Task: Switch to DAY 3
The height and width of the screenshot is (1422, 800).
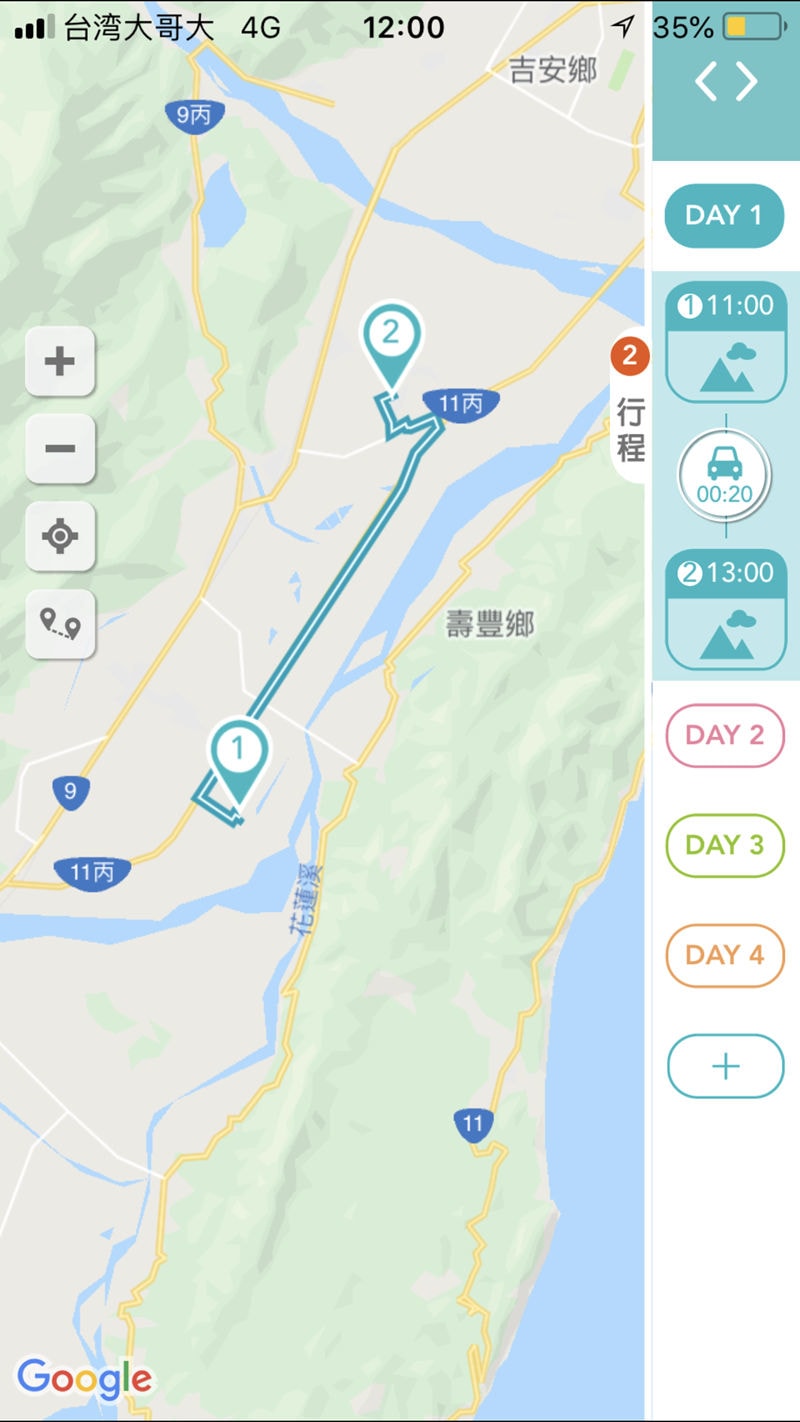Action: pyautogui.click(x=725, y=845)
